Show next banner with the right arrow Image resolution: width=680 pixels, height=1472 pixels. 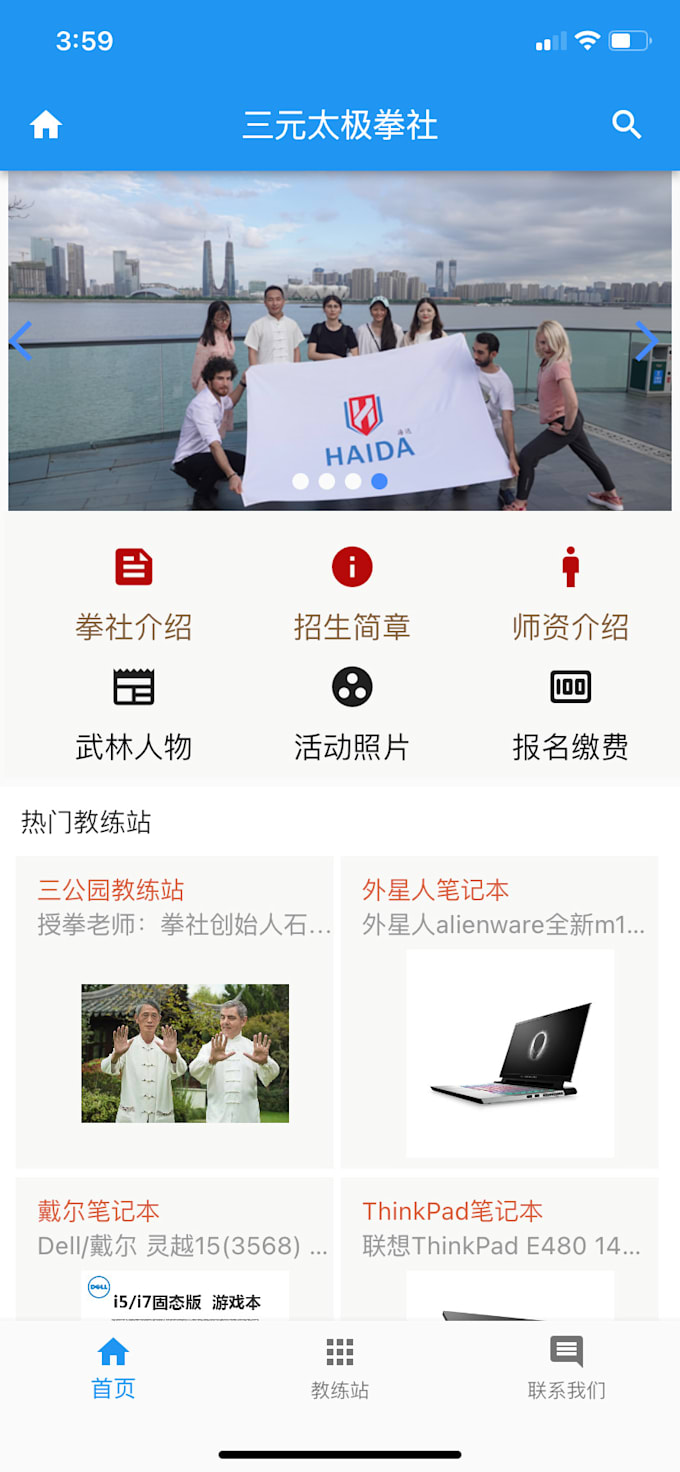[x=647, y=341]
